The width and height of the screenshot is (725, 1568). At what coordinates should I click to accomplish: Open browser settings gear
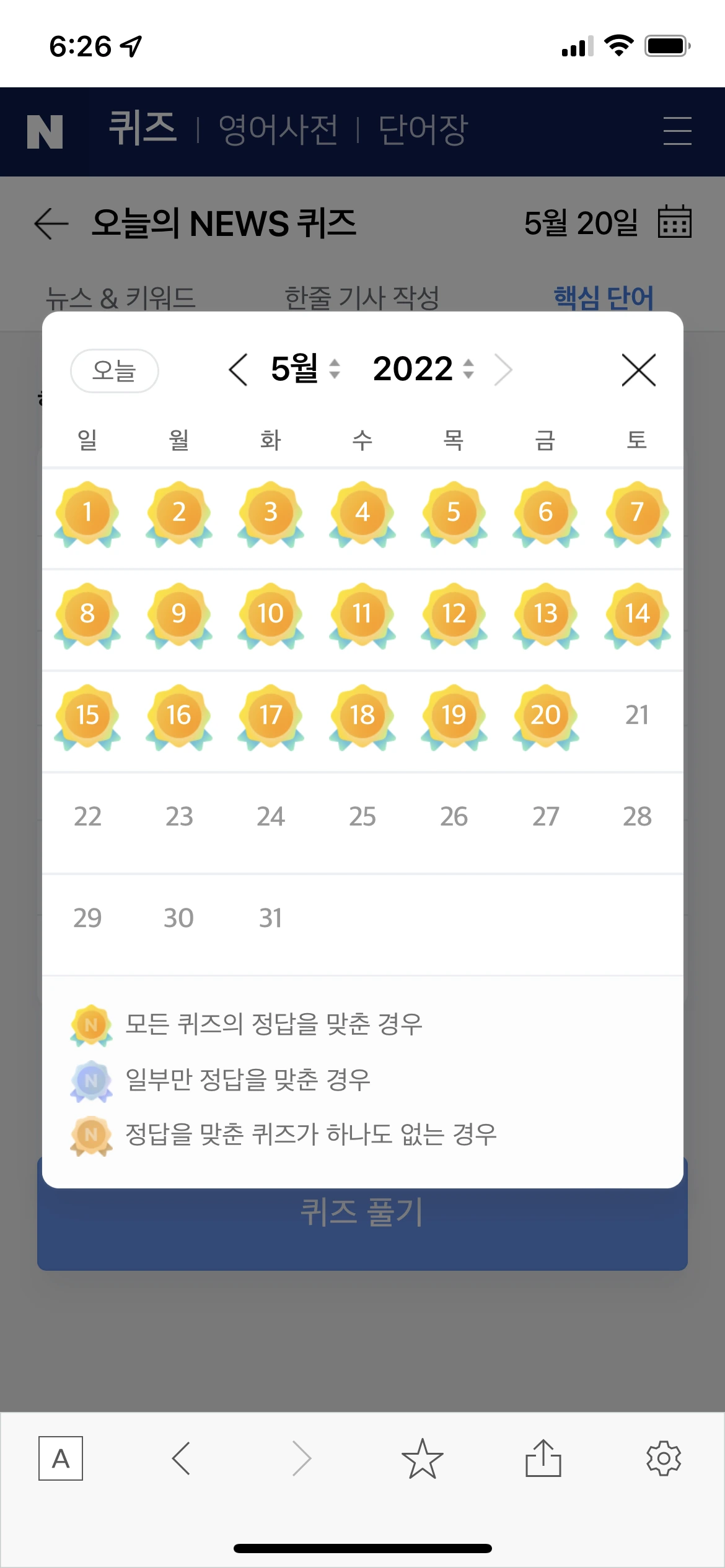(664, 1458)
